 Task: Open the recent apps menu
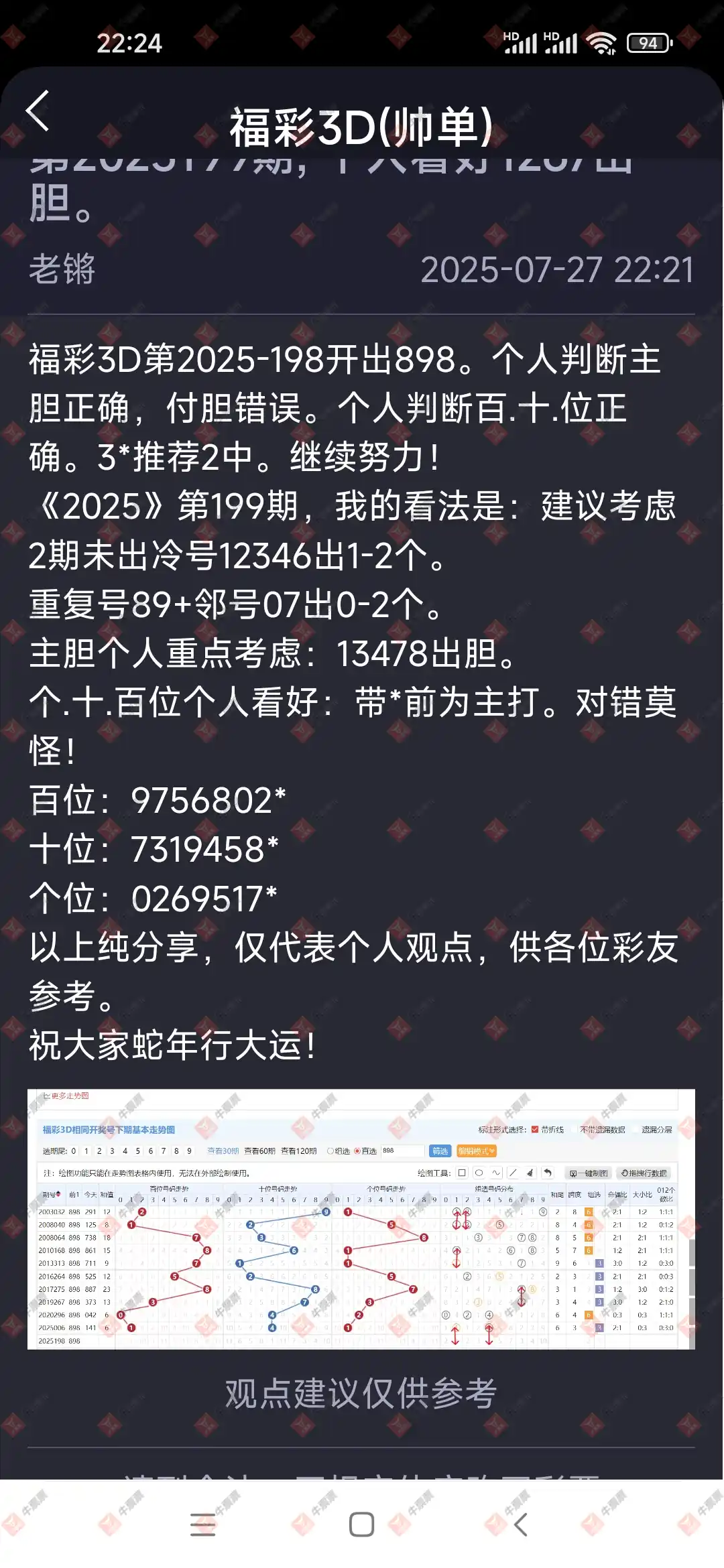(x=202, y=1524)
